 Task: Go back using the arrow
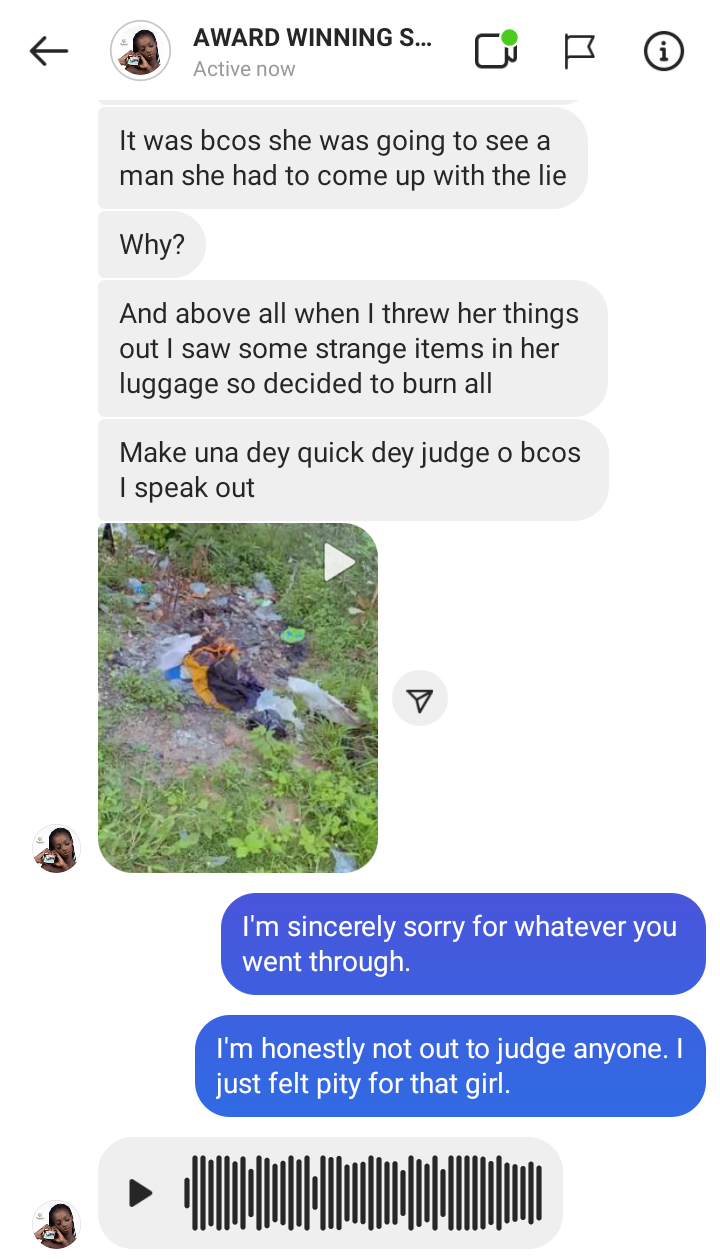pos(49,51)
